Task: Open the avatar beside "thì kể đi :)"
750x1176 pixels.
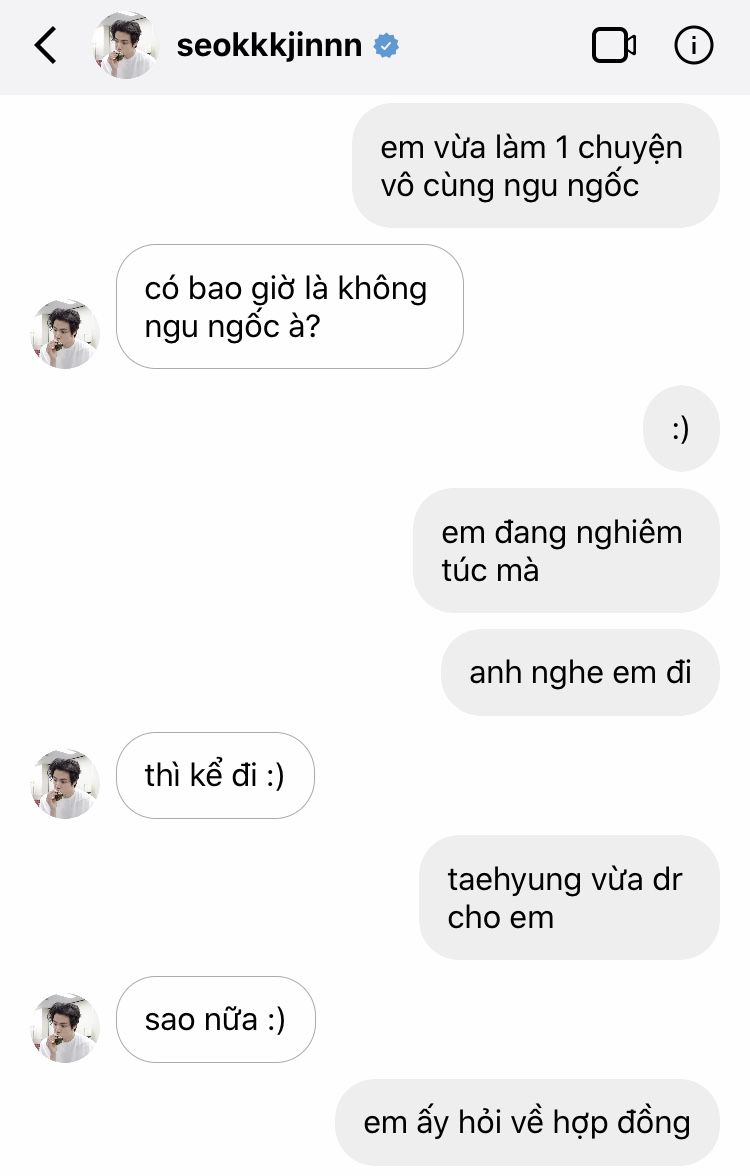Action: pos(66,785)
